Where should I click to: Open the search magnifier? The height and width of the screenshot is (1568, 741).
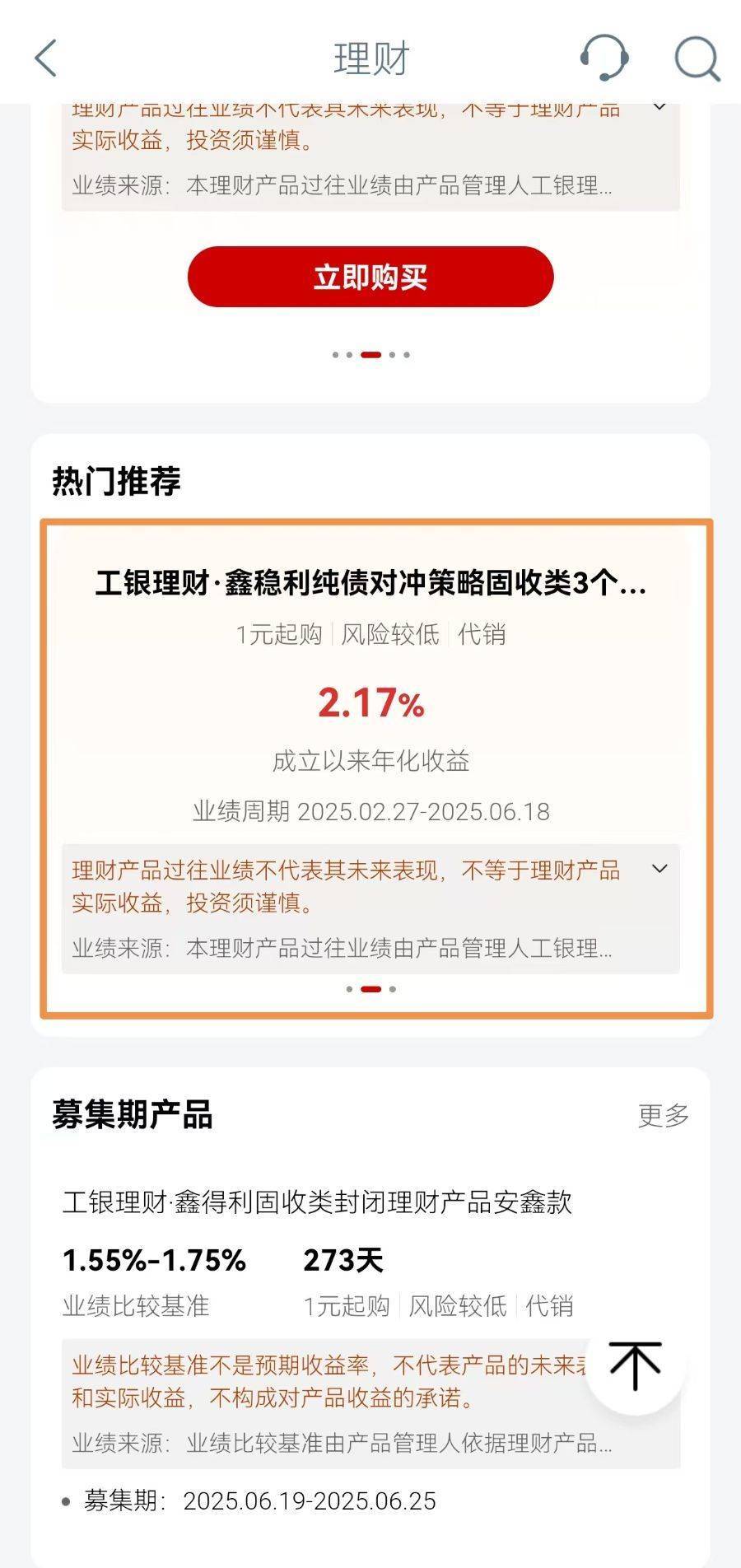coord(697,58)
